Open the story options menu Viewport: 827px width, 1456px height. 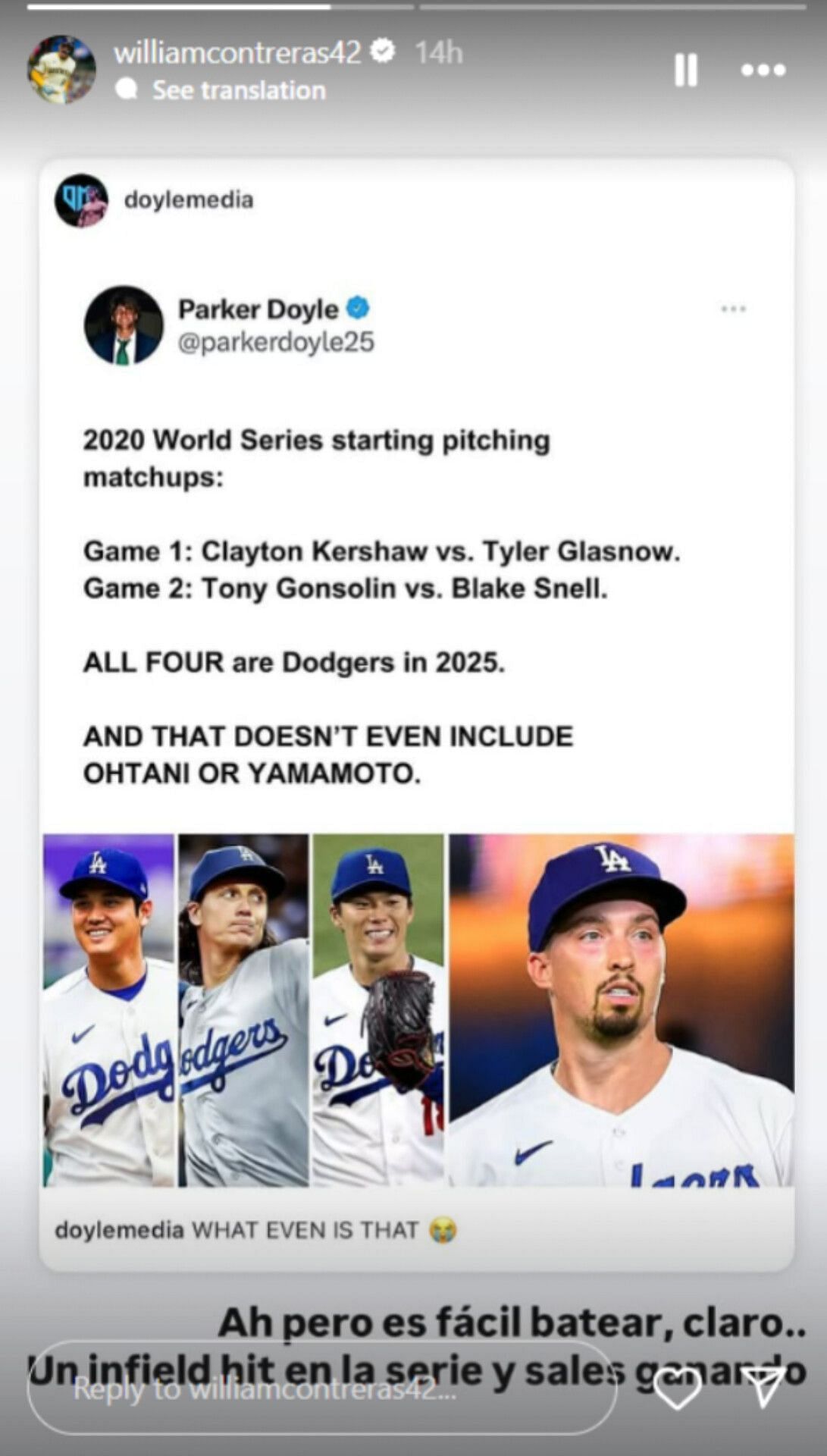(x=763, y=71)
